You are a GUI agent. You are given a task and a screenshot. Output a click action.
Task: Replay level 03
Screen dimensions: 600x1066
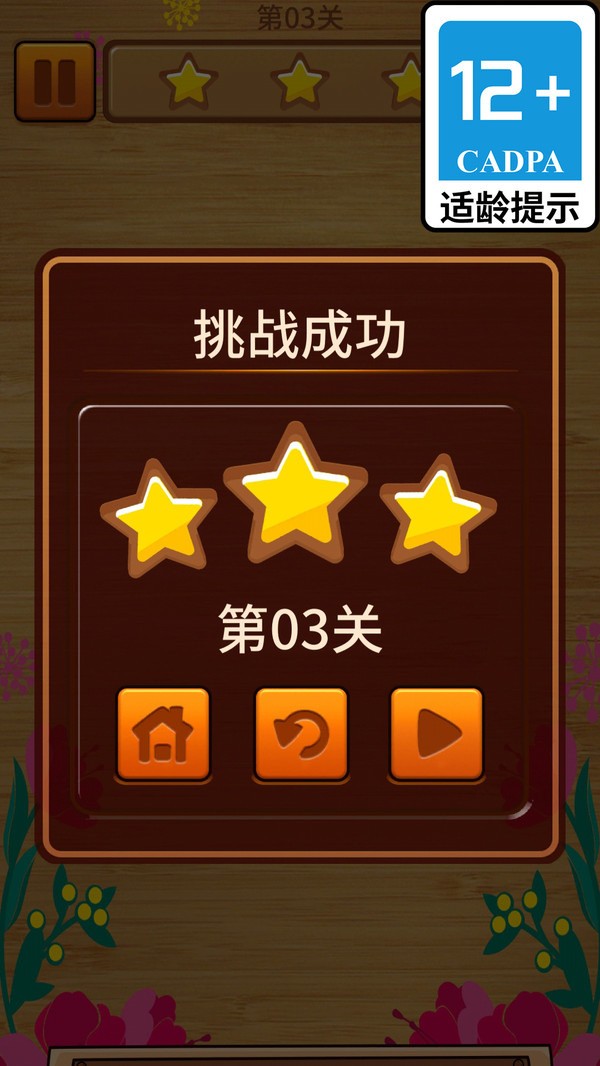(300, 734)
